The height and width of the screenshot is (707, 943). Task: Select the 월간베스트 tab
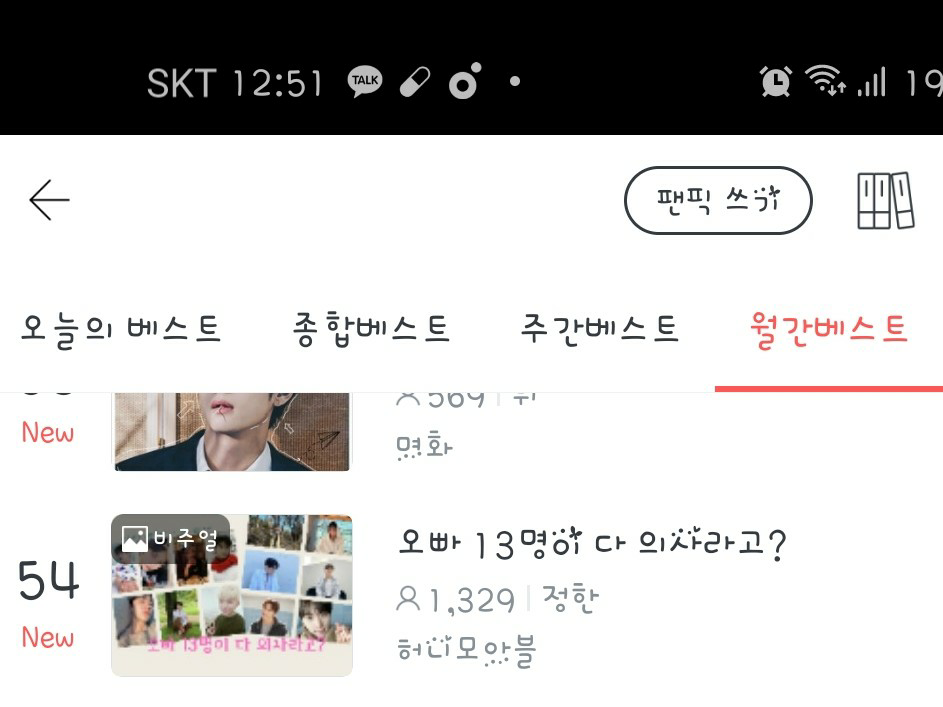click(x=828, y=329)
